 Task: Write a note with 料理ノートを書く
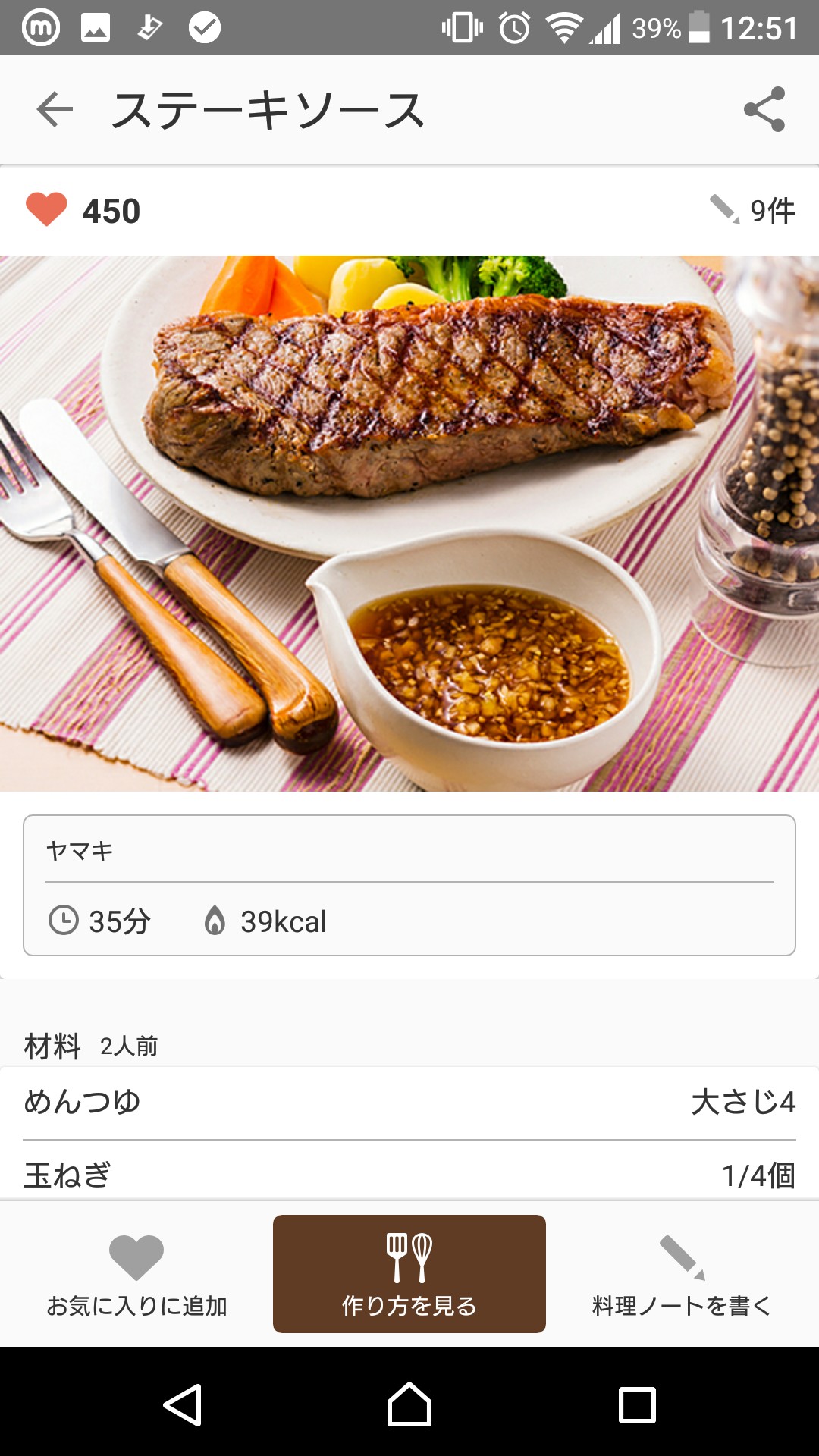(x=682, y=1275)
